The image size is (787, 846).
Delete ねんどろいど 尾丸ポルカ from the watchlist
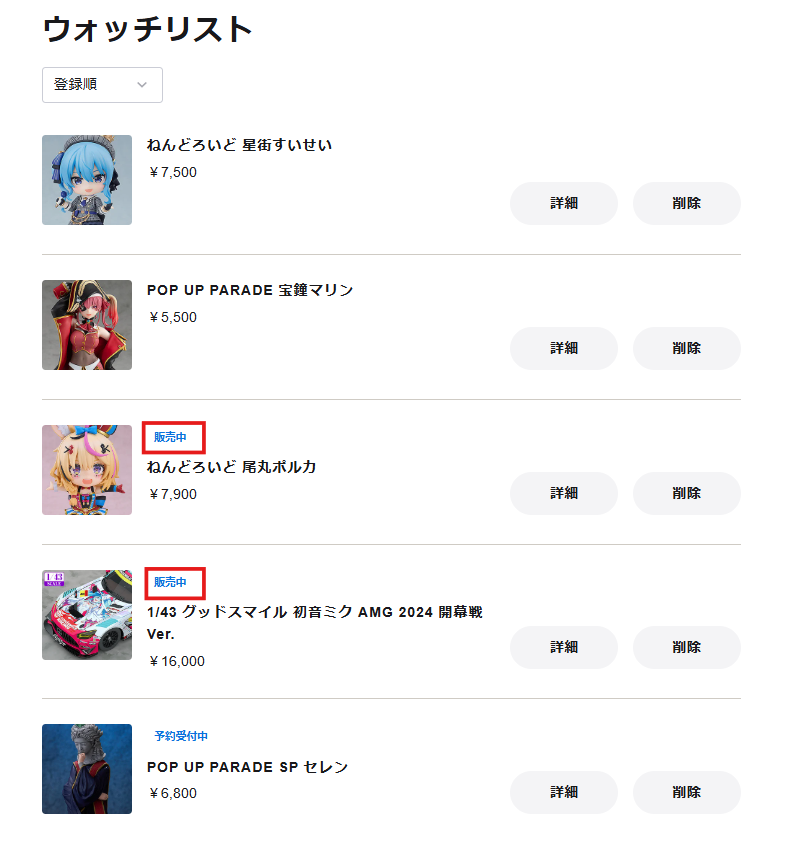(687, 493)
